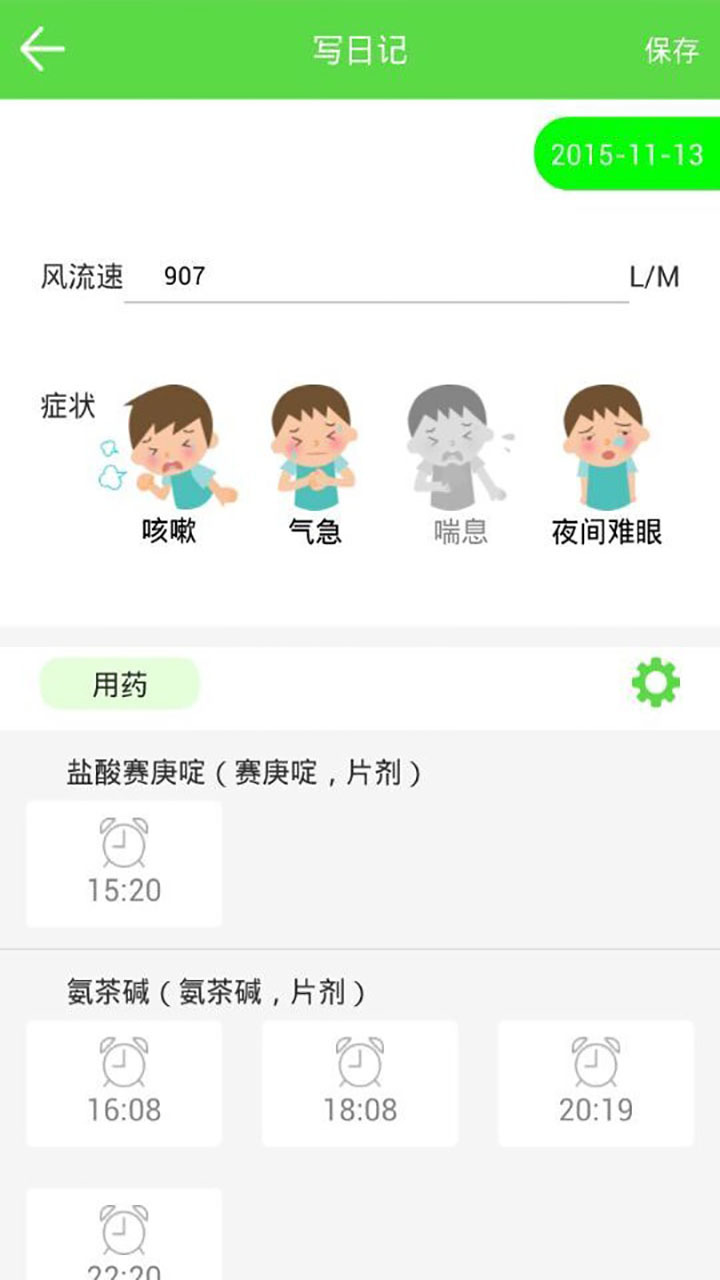
Task: Edit the 风流速 value field
Action: pyautogui.click(x=375, y=276)
